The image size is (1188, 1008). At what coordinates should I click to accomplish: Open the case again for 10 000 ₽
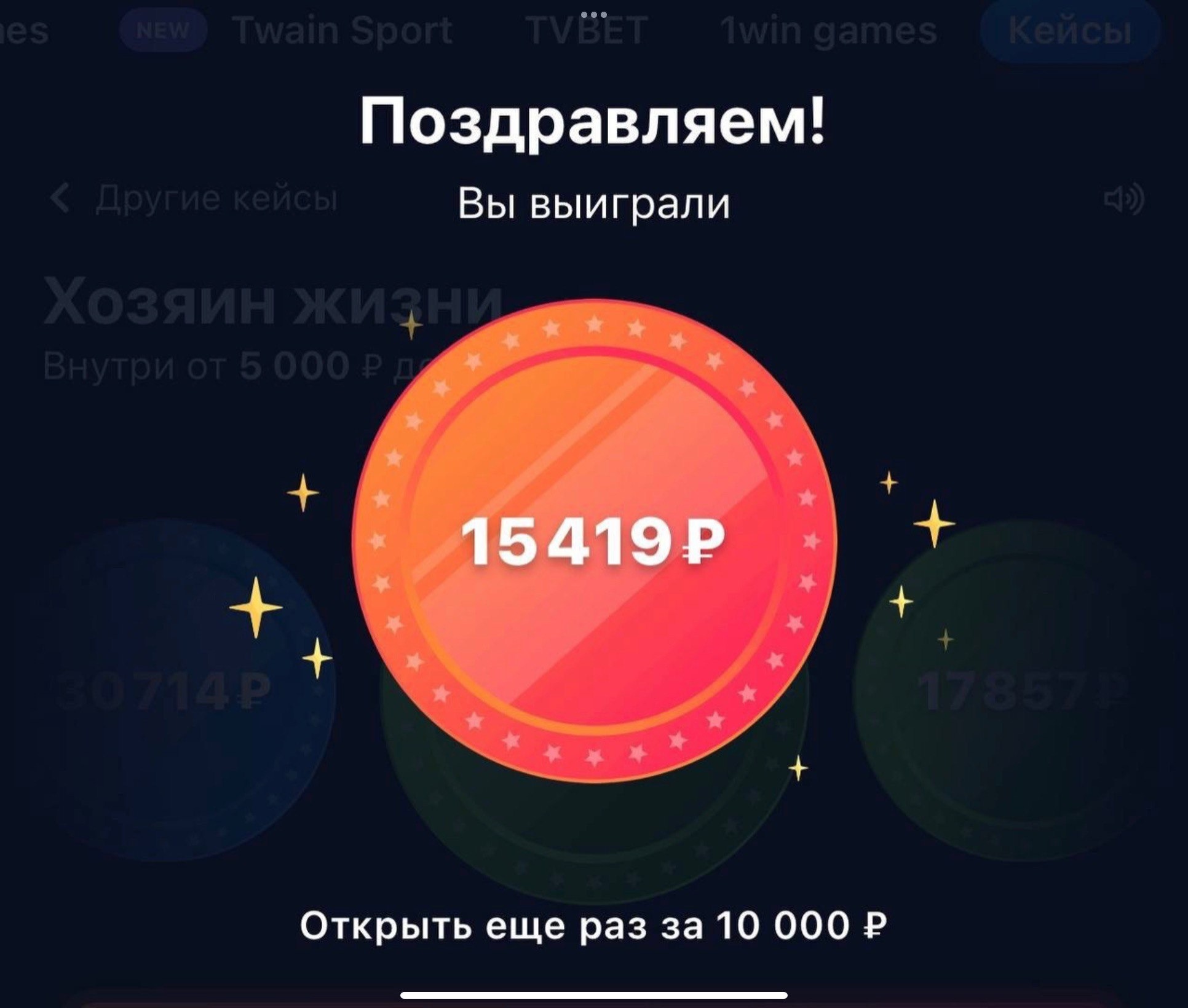coord(593,925)
